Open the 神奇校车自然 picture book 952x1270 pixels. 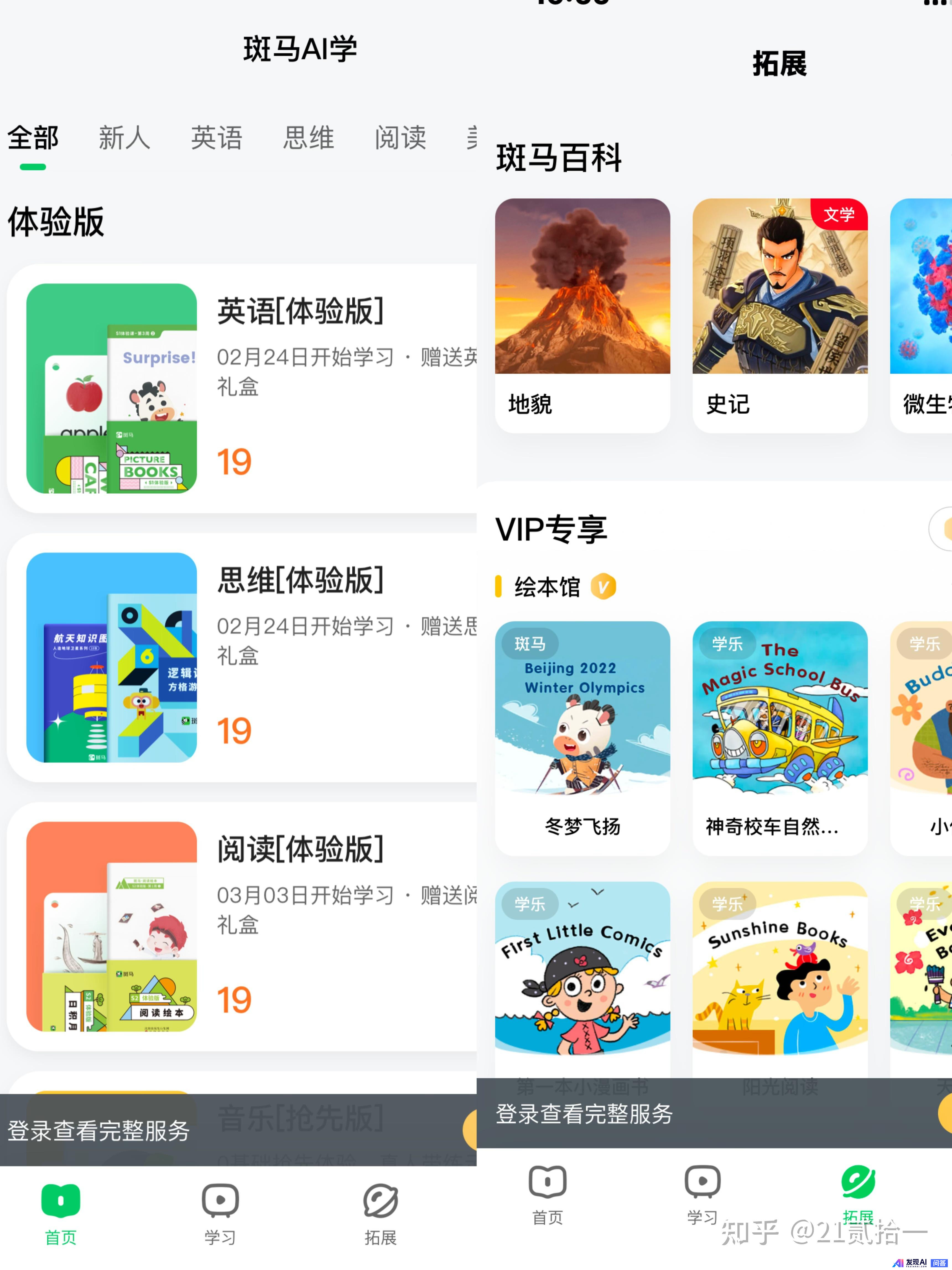coord(779,737)
